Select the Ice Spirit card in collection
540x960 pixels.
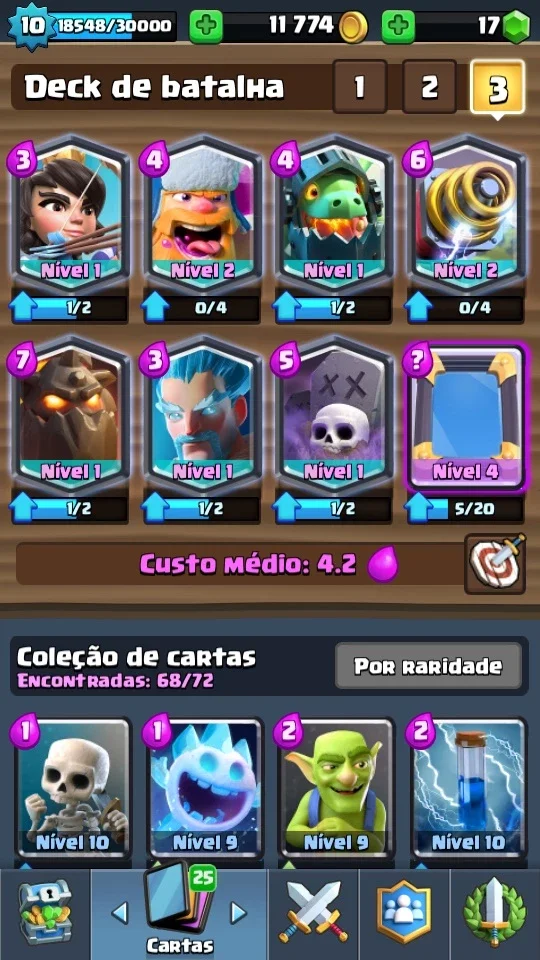204,790
